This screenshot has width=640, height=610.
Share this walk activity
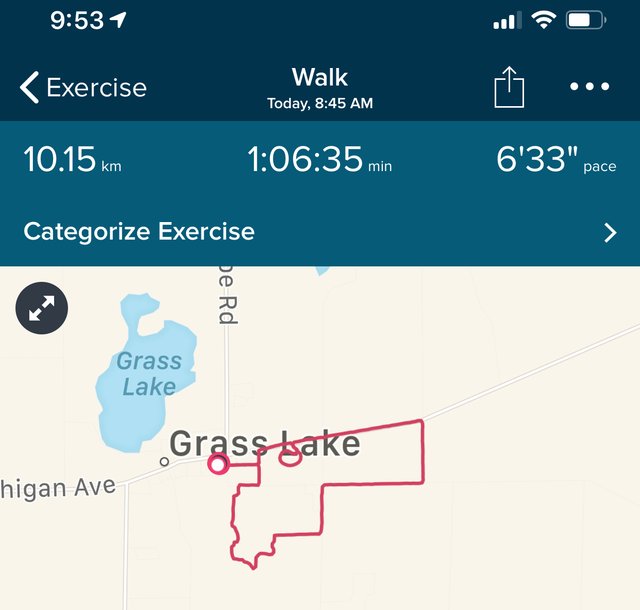(x=509, y=88)
